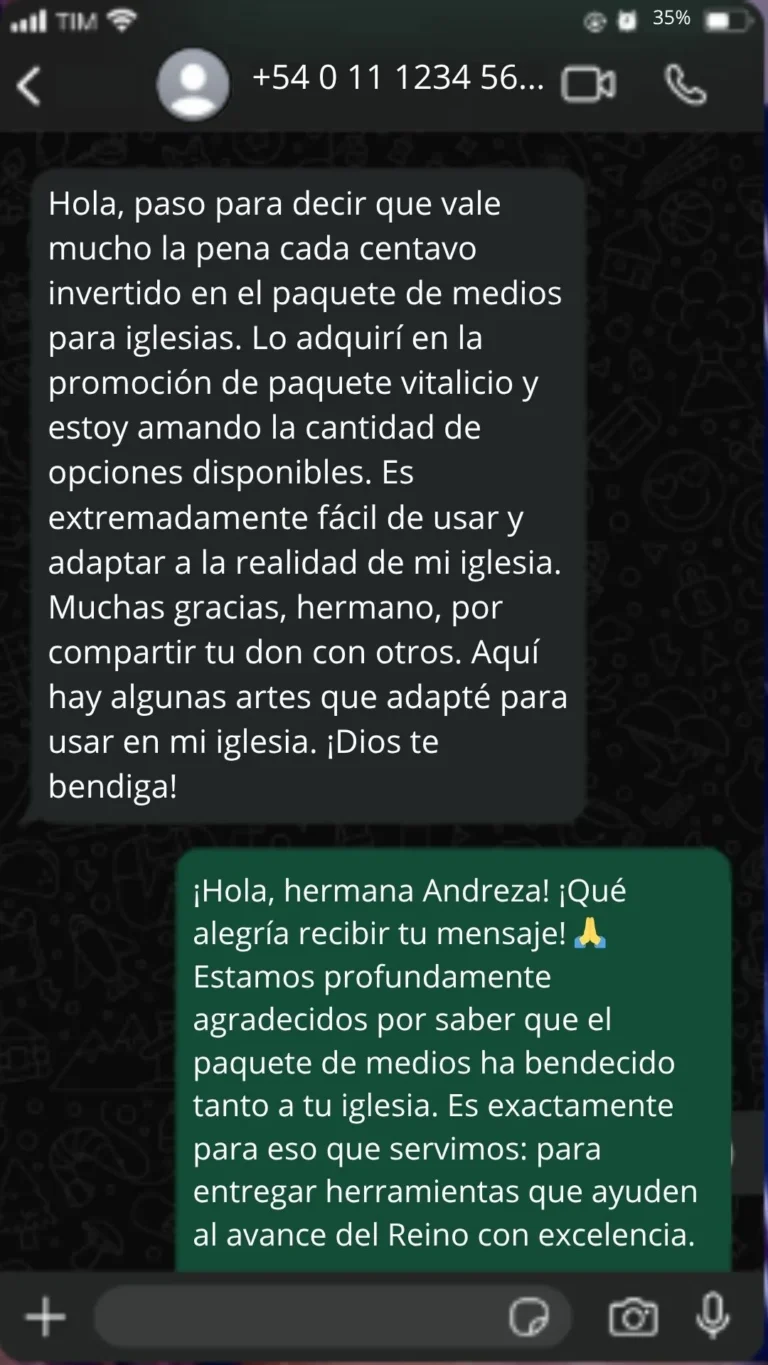The image size is (768, 1365).
Task: Open the sticker picker
Action: (x=529, y=1317)
